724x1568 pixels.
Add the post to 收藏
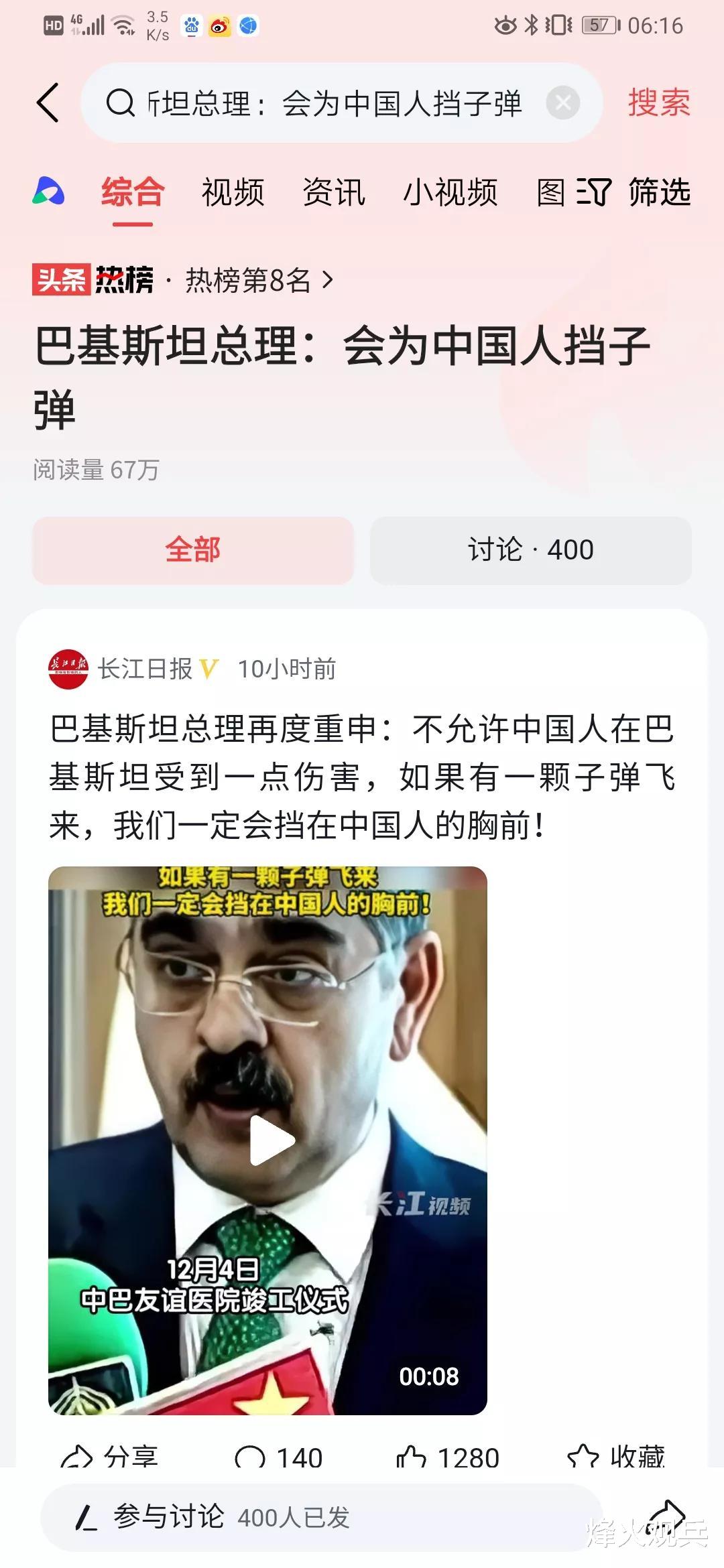tap(615, 1457)
